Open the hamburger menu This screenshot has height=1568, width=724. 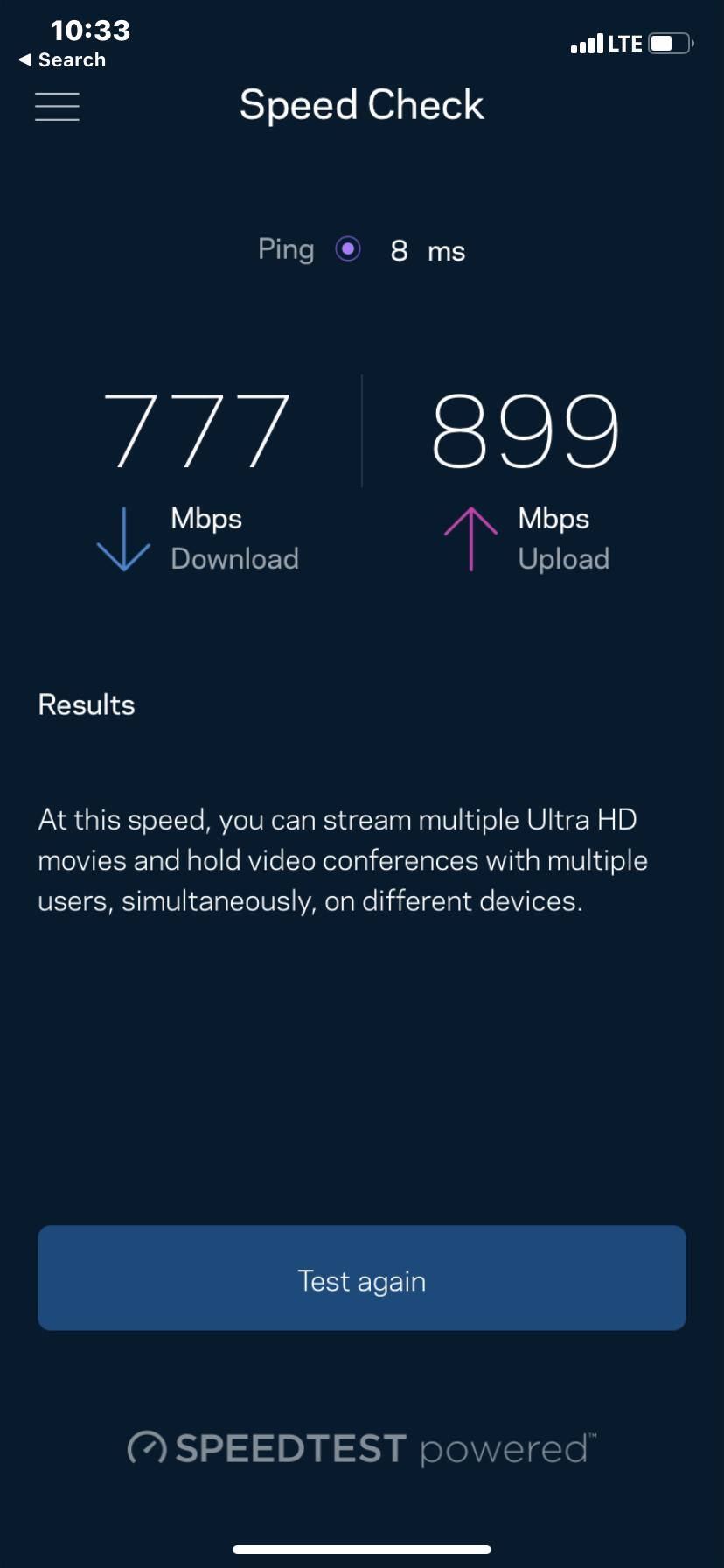(57, 106)
